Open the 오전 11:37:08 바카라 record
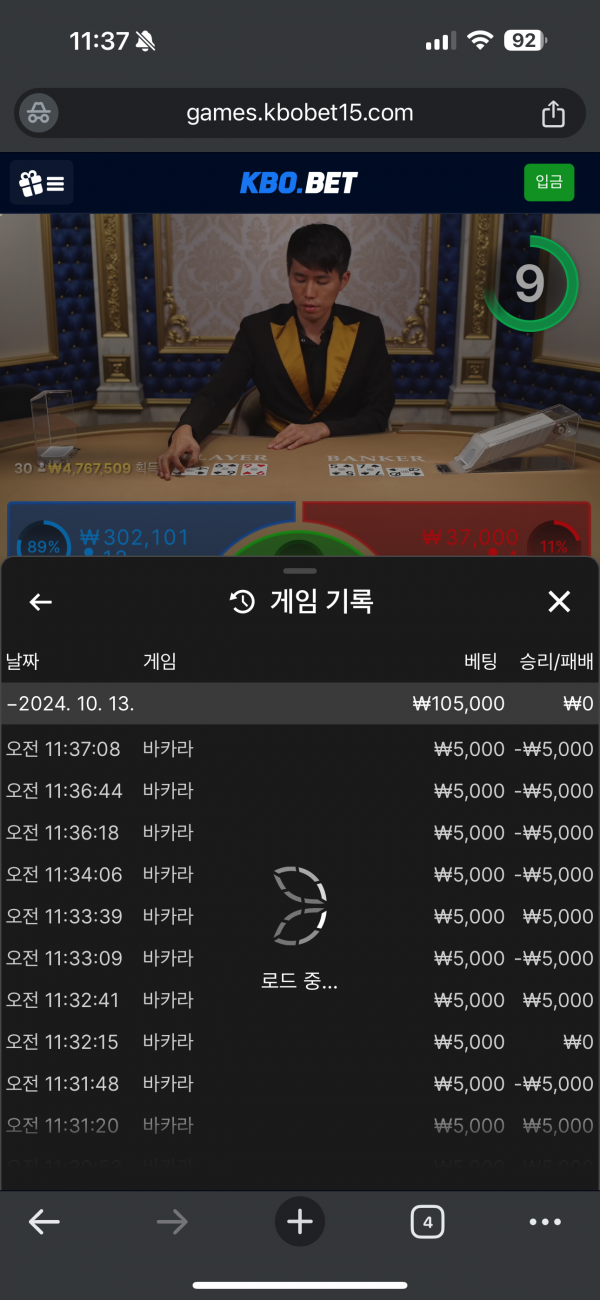Screen dimensions: 600x1300 [299, 749]
